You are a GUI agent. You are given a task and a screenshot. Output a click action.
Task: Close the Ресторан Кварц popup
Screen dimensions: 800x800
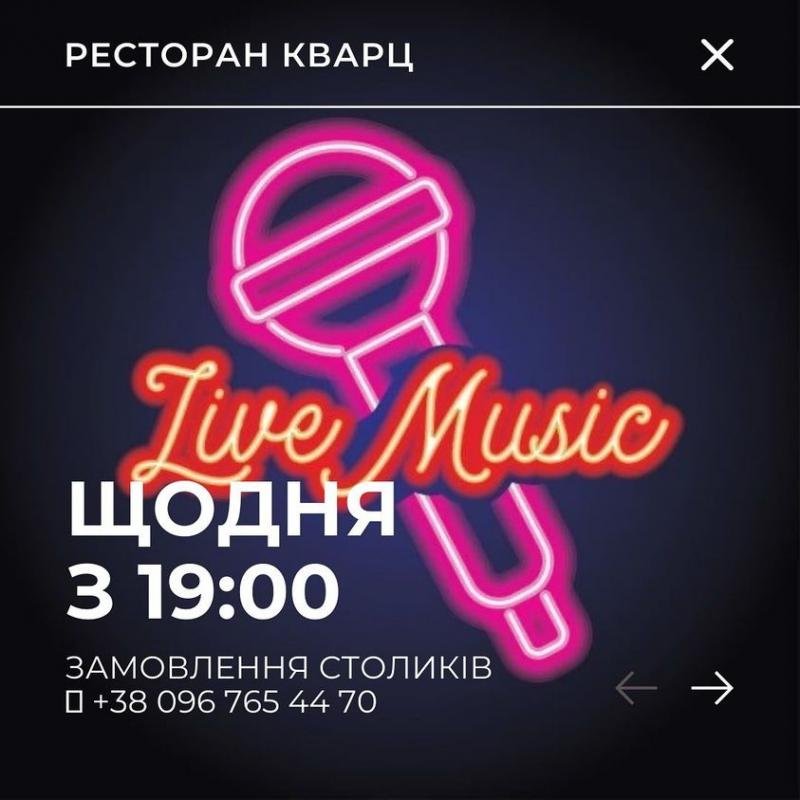click(717, 54)
